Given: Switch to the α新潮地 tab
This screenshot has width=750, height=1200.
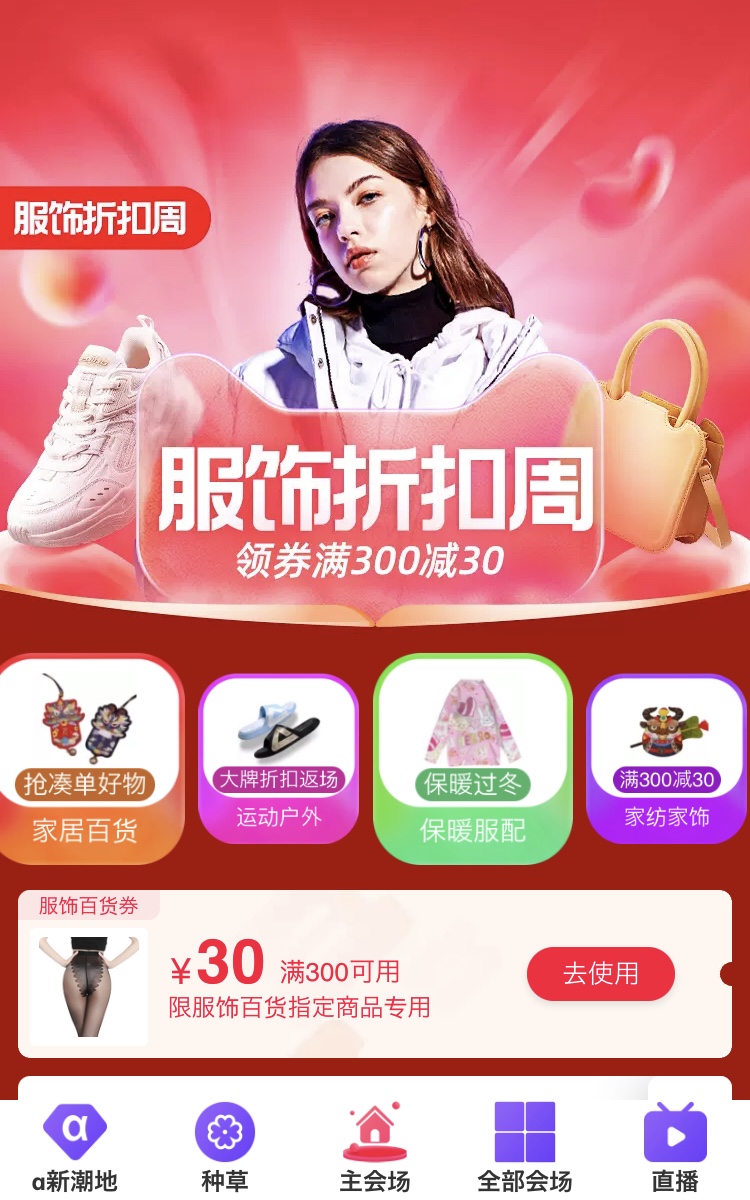Looking at the screenshot, I should (x=75, y=1148).
